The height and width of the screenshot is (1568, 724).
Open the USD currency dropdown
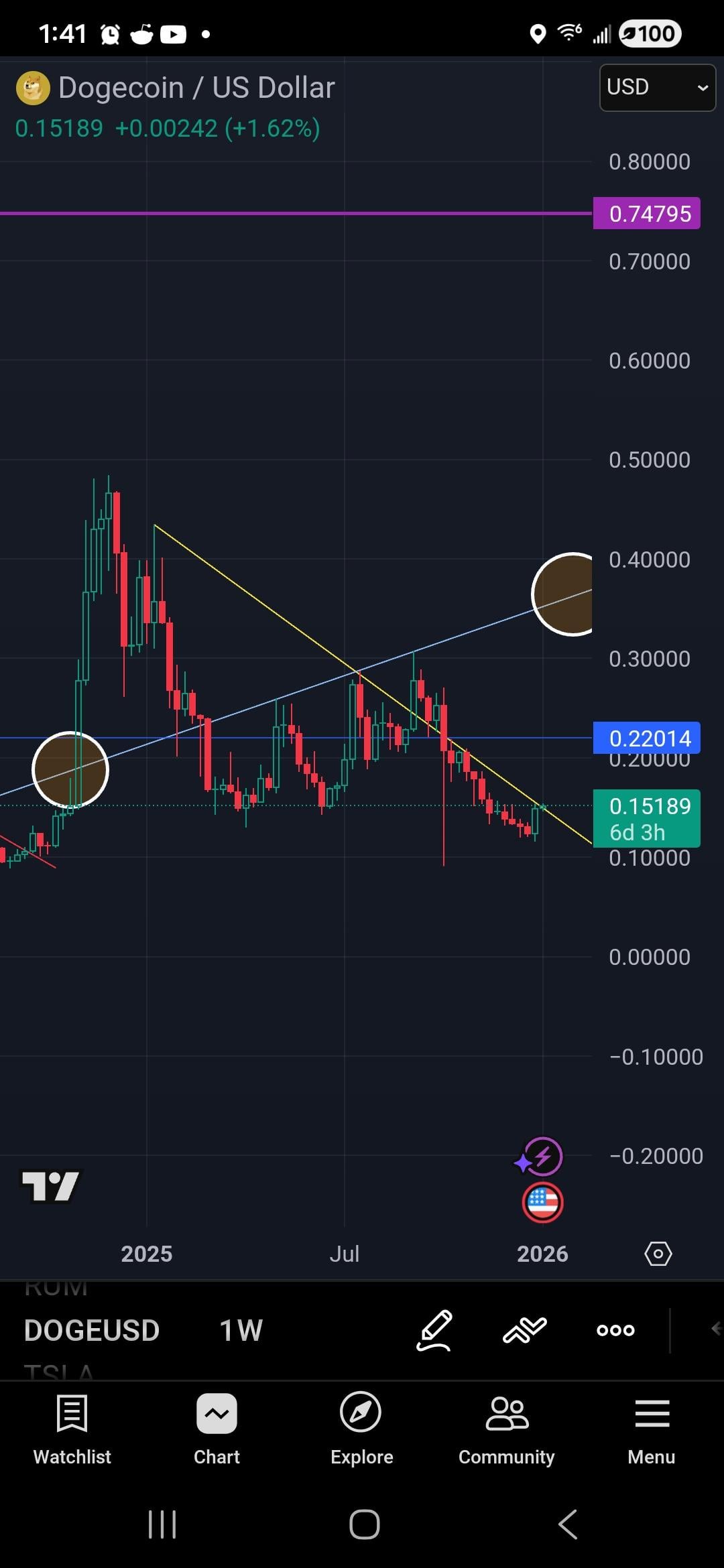point(656,88)
